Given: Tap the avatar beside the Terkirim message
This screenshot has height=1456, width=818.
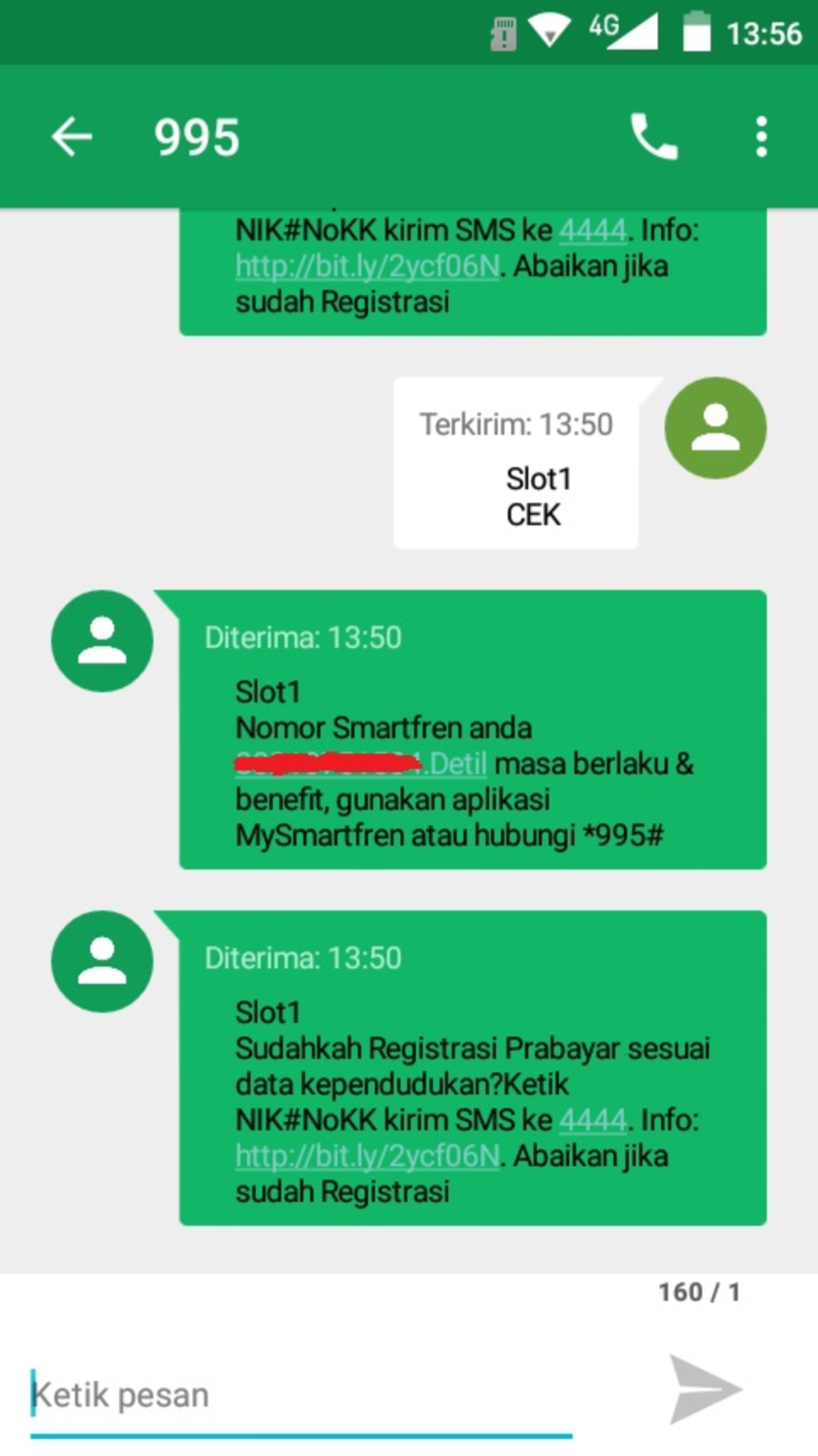Looking at the screenshot, I should [x=715, y=428].
